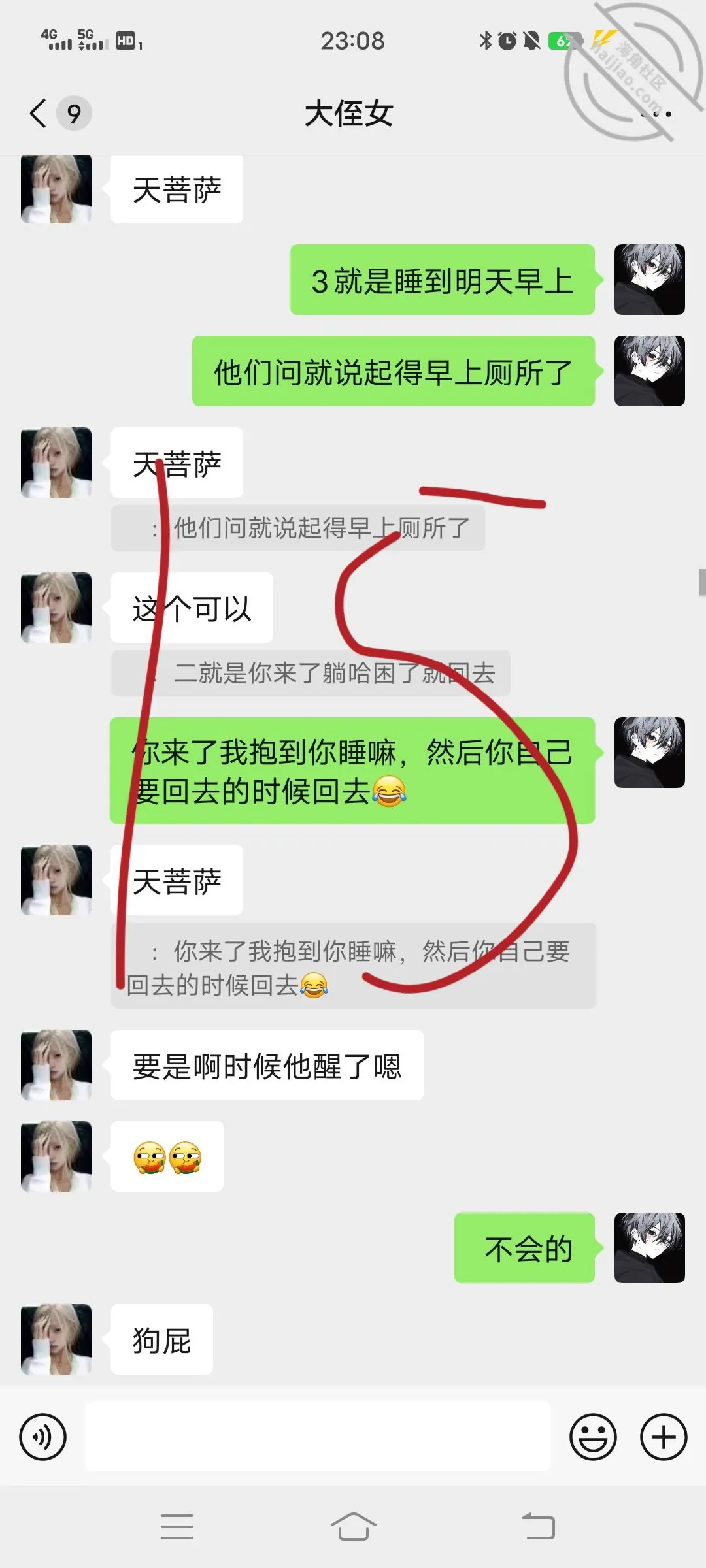This screenshot has width=706, height=1568.
Task: Open the emoji sticker panel
Action: [593, 1437]
